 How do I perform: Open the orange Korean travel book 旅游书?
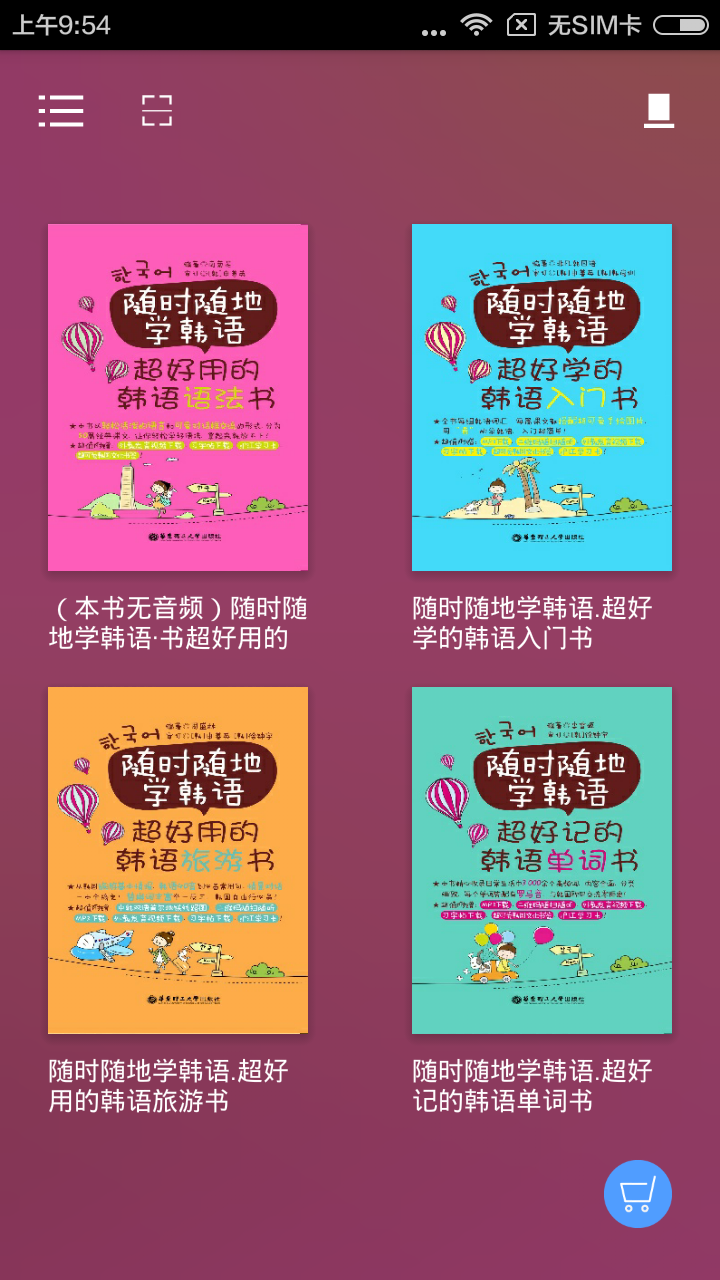point(178,860)
